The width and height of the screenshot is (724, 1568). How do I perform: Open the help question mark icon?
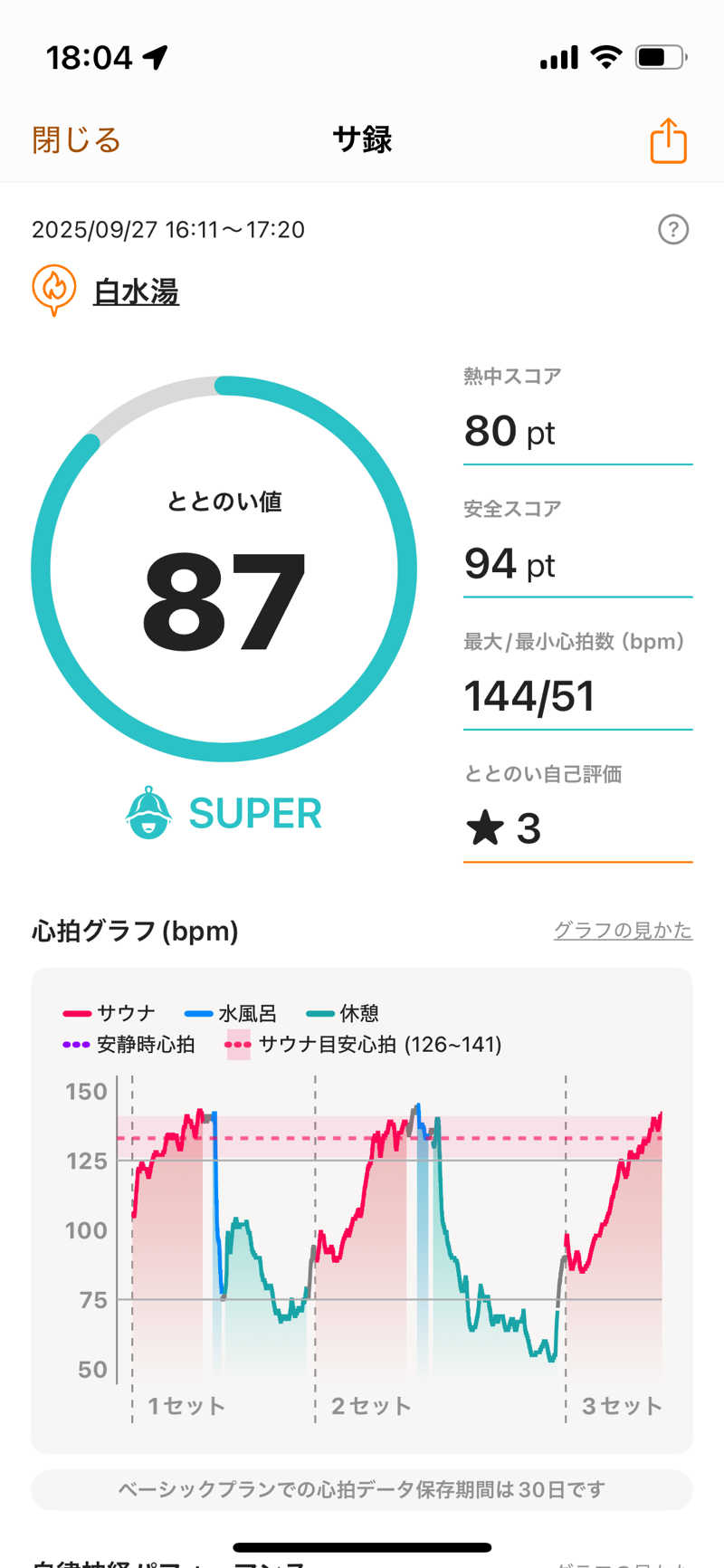672,230
